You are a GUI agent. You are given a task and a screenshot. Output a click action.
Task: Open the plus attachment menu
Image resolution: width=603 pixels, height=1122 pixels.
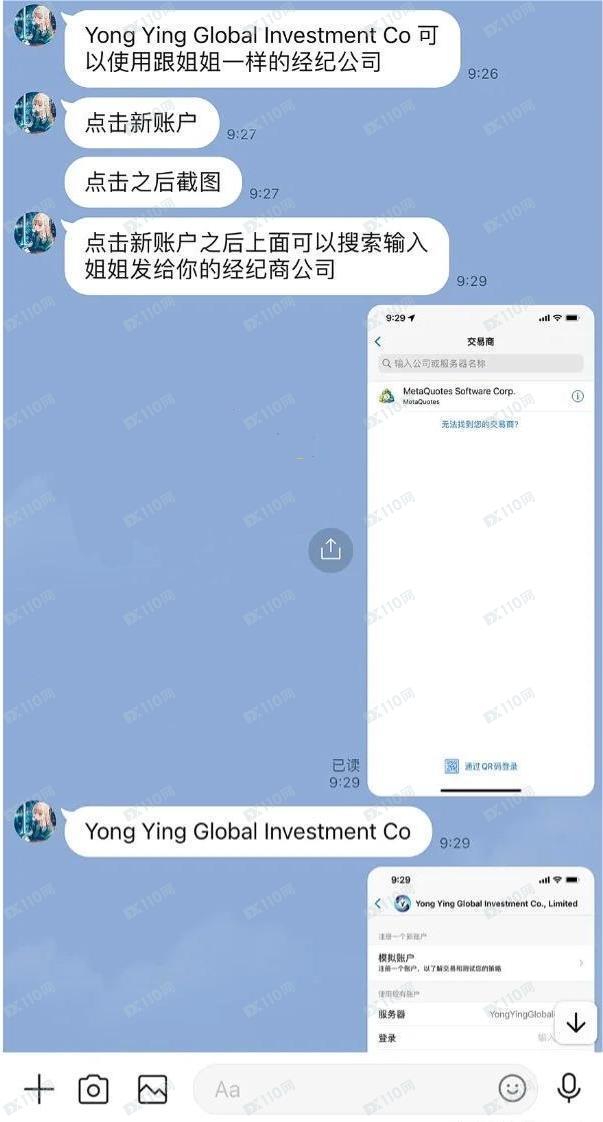pos(38,1088)
